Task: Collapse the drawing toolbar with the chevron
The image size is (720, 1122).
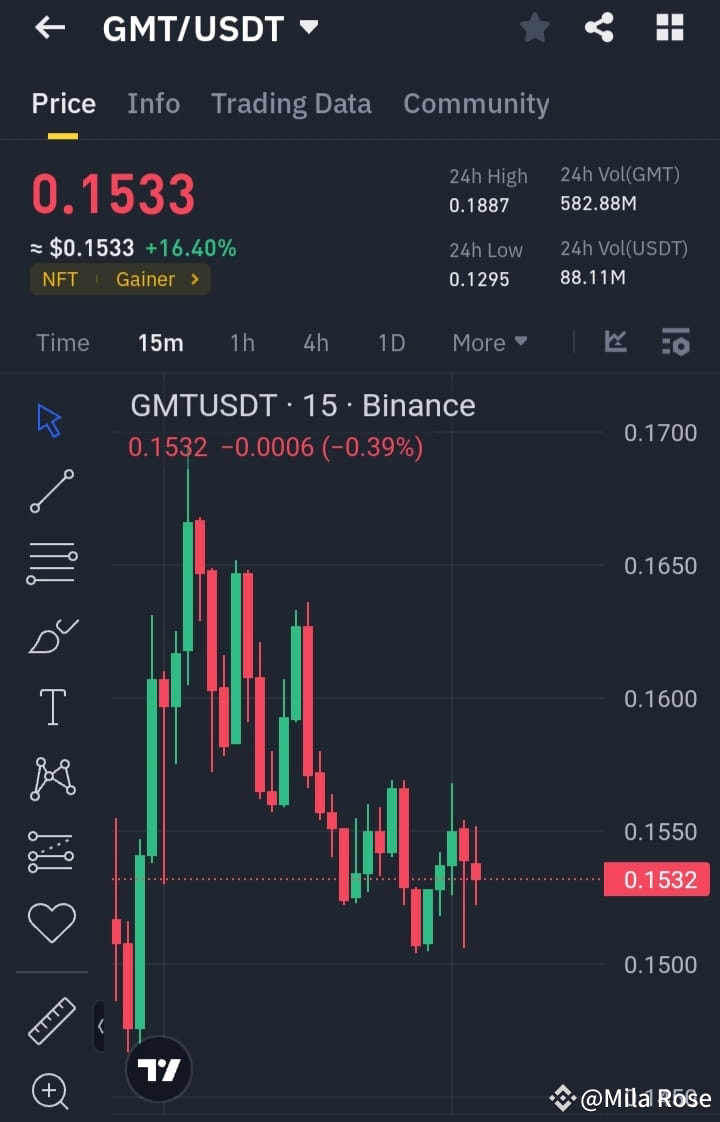Action: point(100,1026)
